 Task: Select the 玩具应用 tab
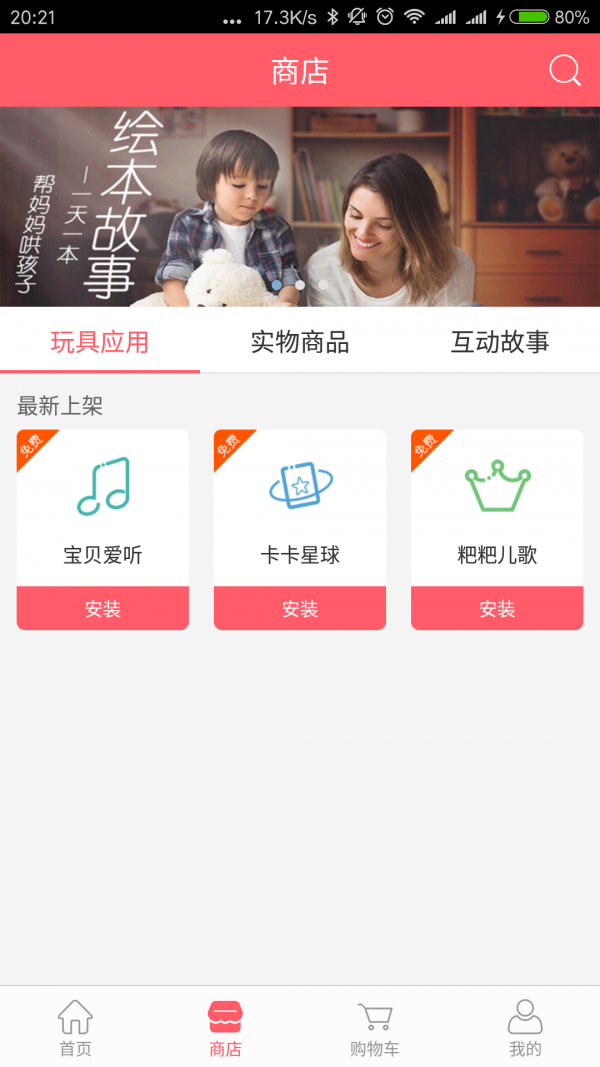tap(100, 342)
